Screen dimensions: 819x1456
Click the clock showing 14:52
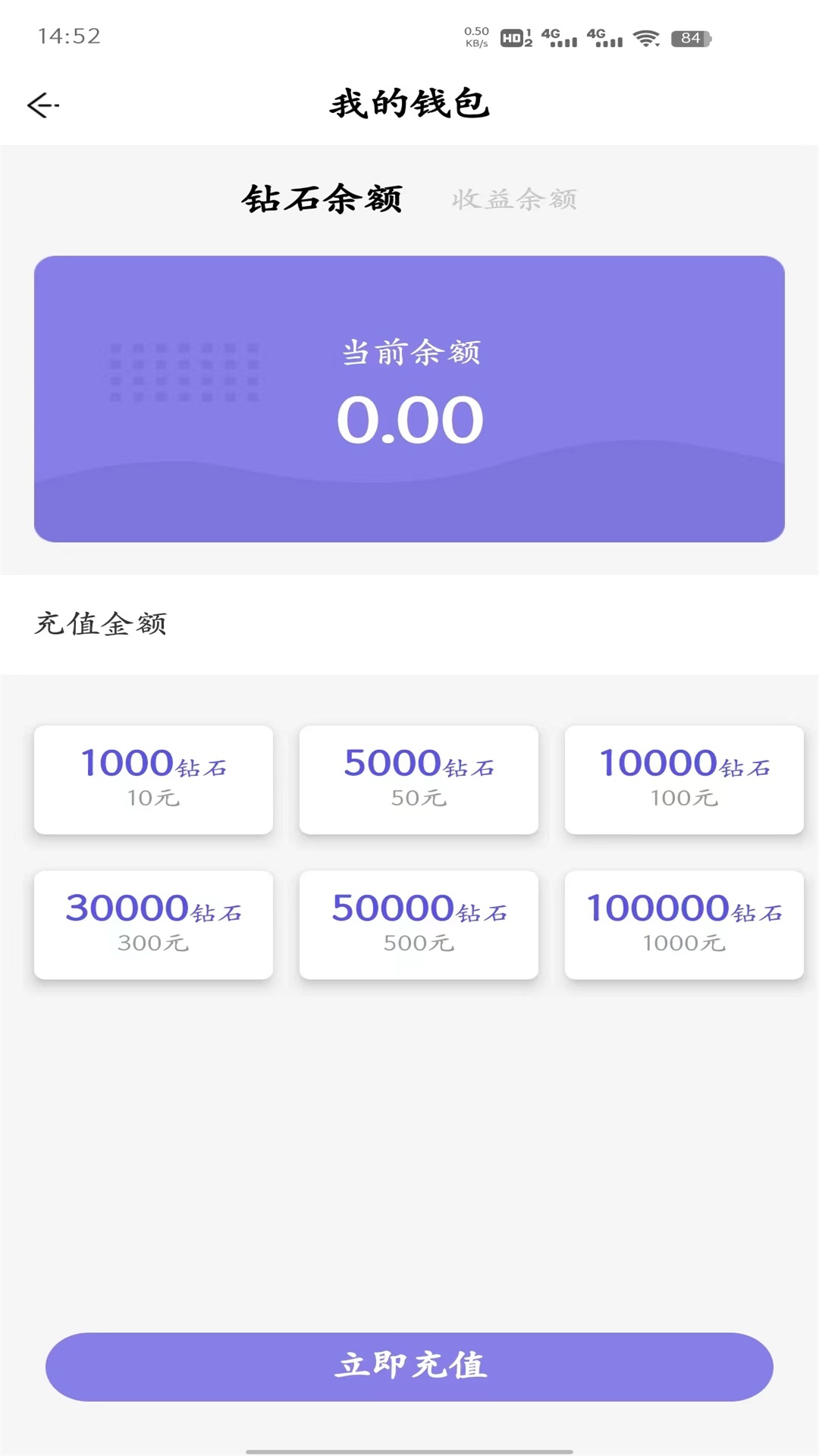coord(68,34)
